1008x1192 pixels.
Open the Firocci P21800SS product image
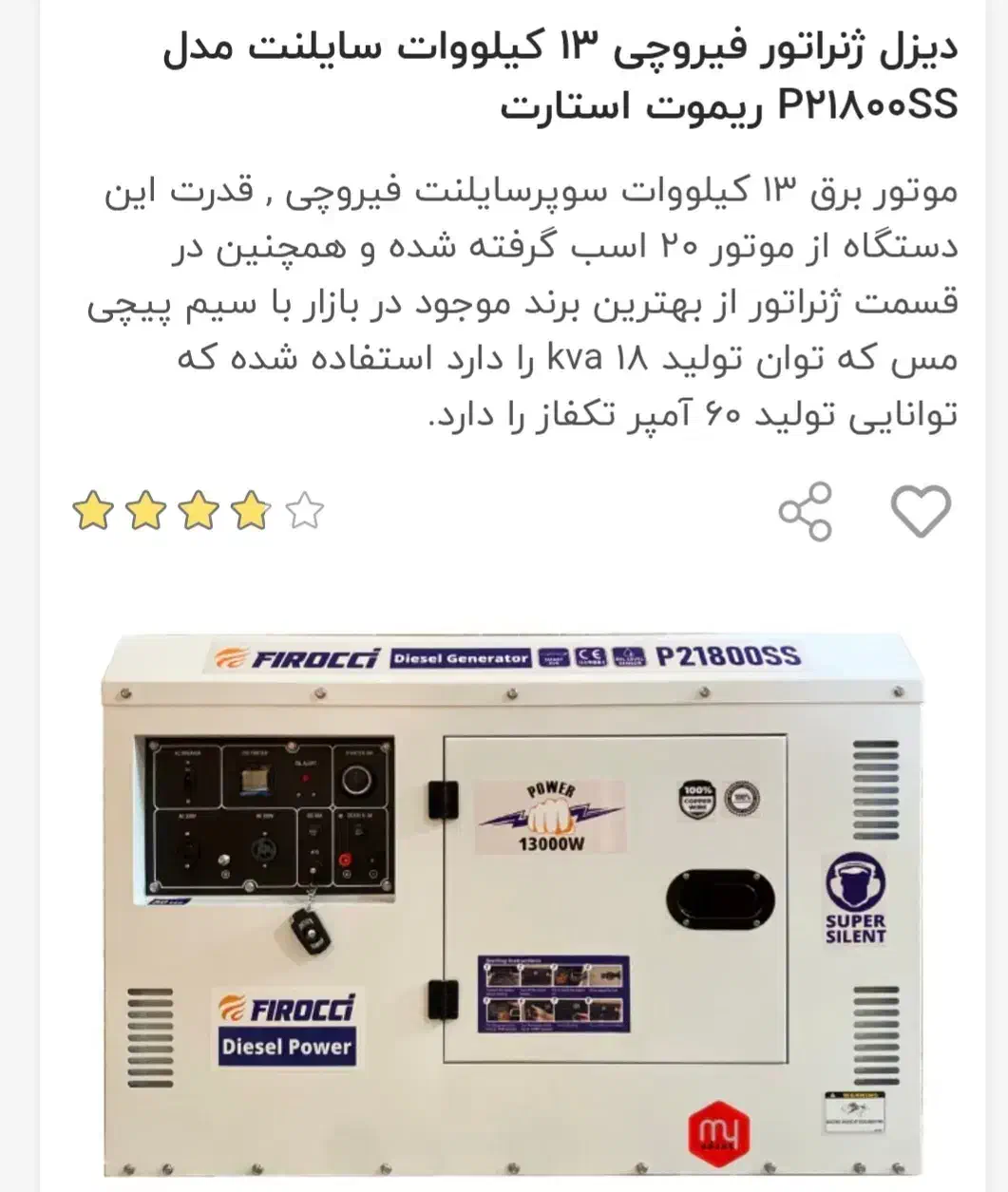[x=511, y=902]
